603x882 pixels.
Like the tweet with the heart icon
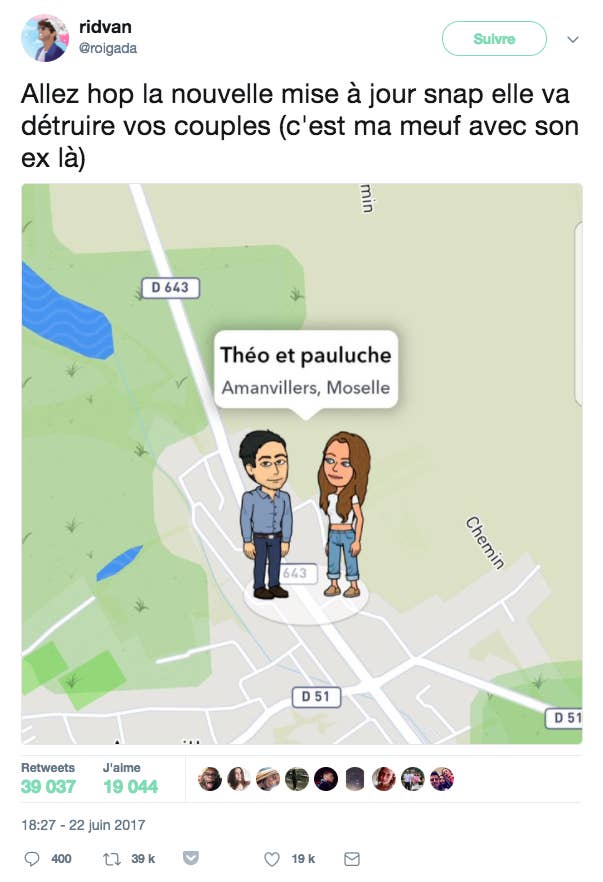pos(270,858)
